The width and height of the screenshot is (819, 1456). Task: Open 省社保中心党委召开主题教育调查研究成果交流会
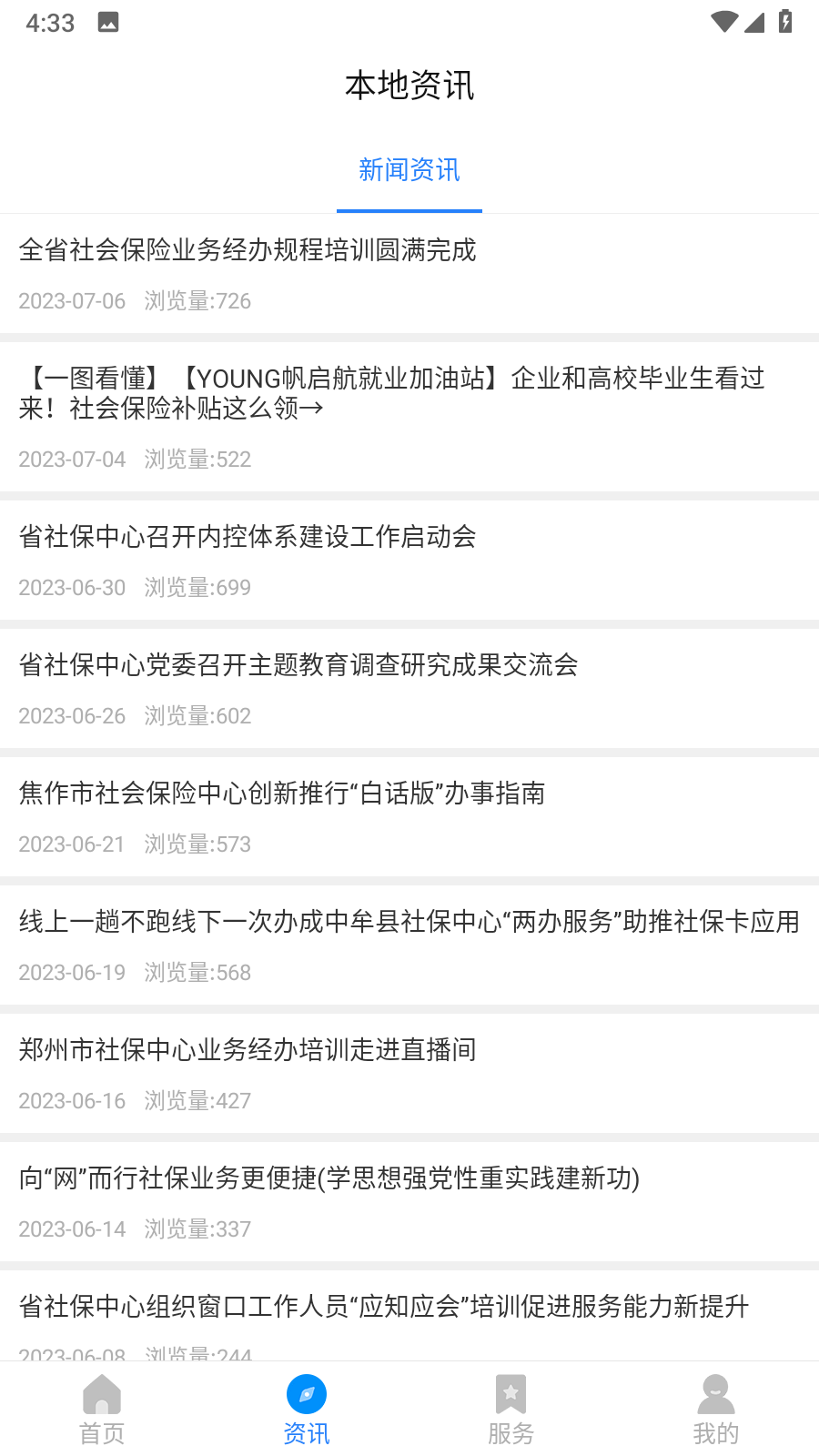pyautogui.click(x=298, y=665)
